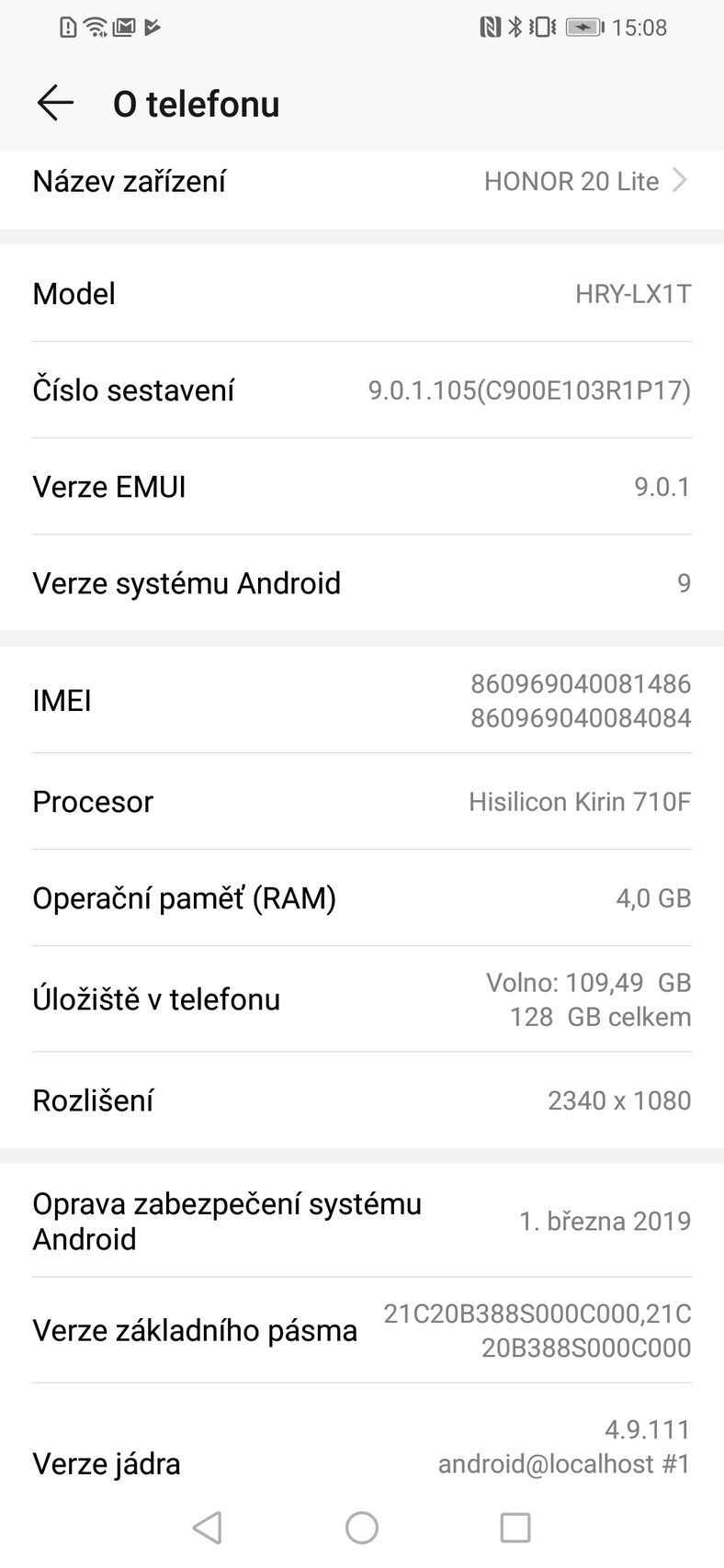Tap the Bluetooth status icon

click(x=515, y=28)
